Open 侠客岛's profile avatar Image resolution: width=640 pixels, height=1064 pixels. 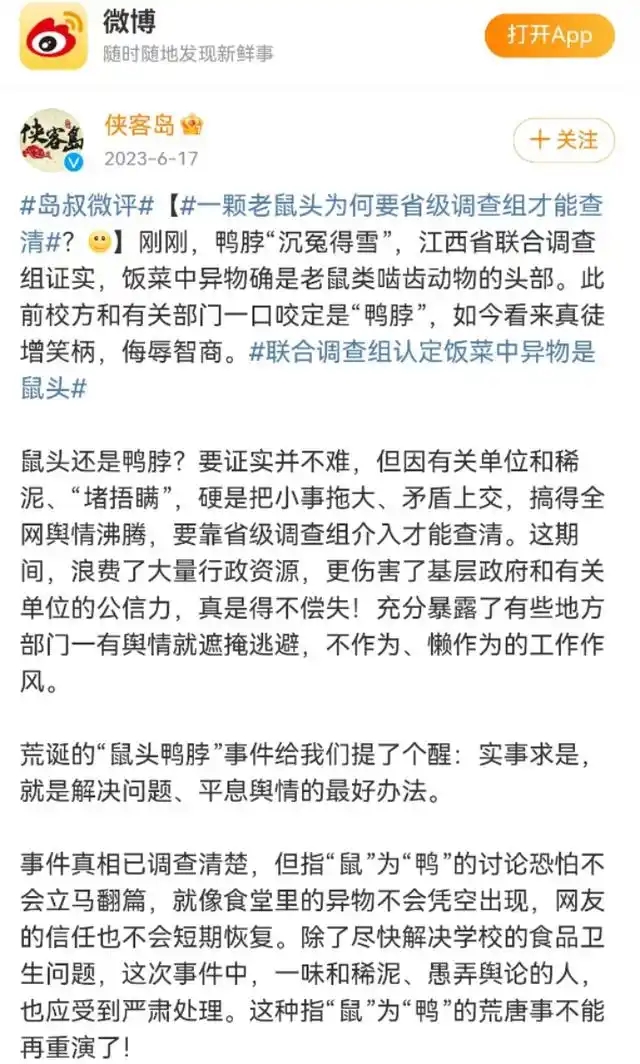[x=52, y=140]
